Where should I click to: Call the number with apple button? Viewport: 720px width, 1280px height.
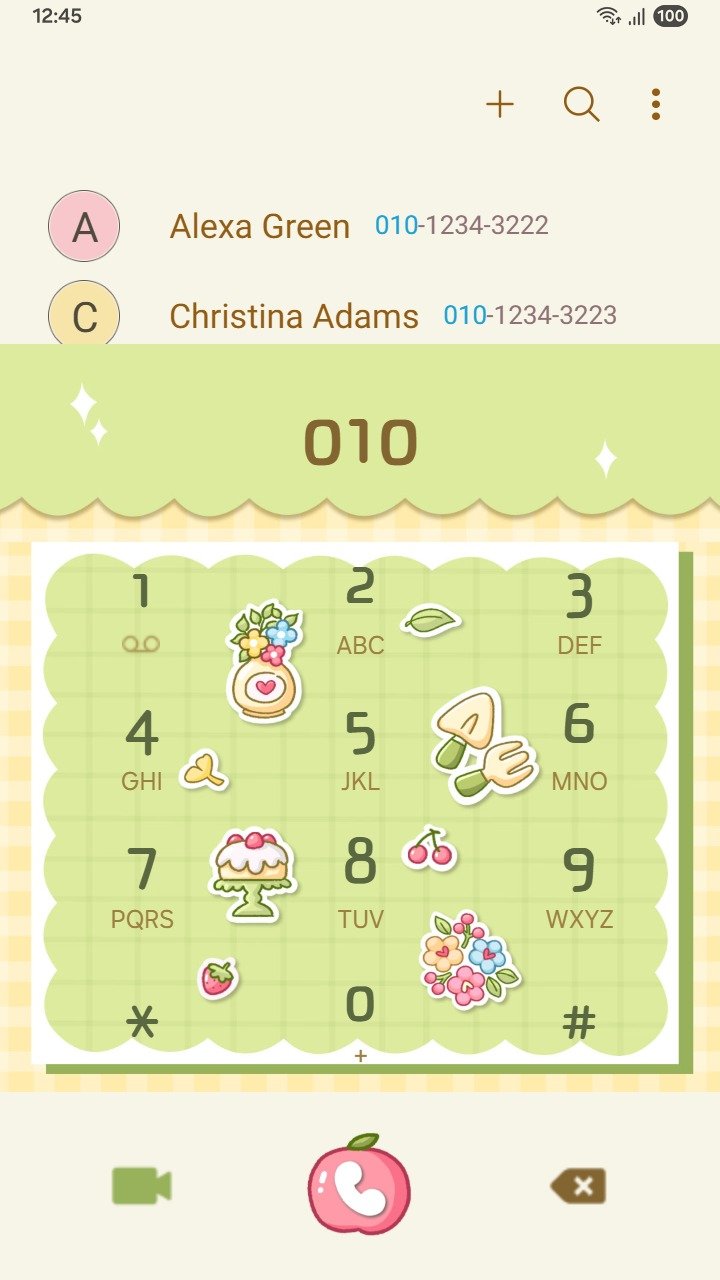click(x=359, y=1187)
